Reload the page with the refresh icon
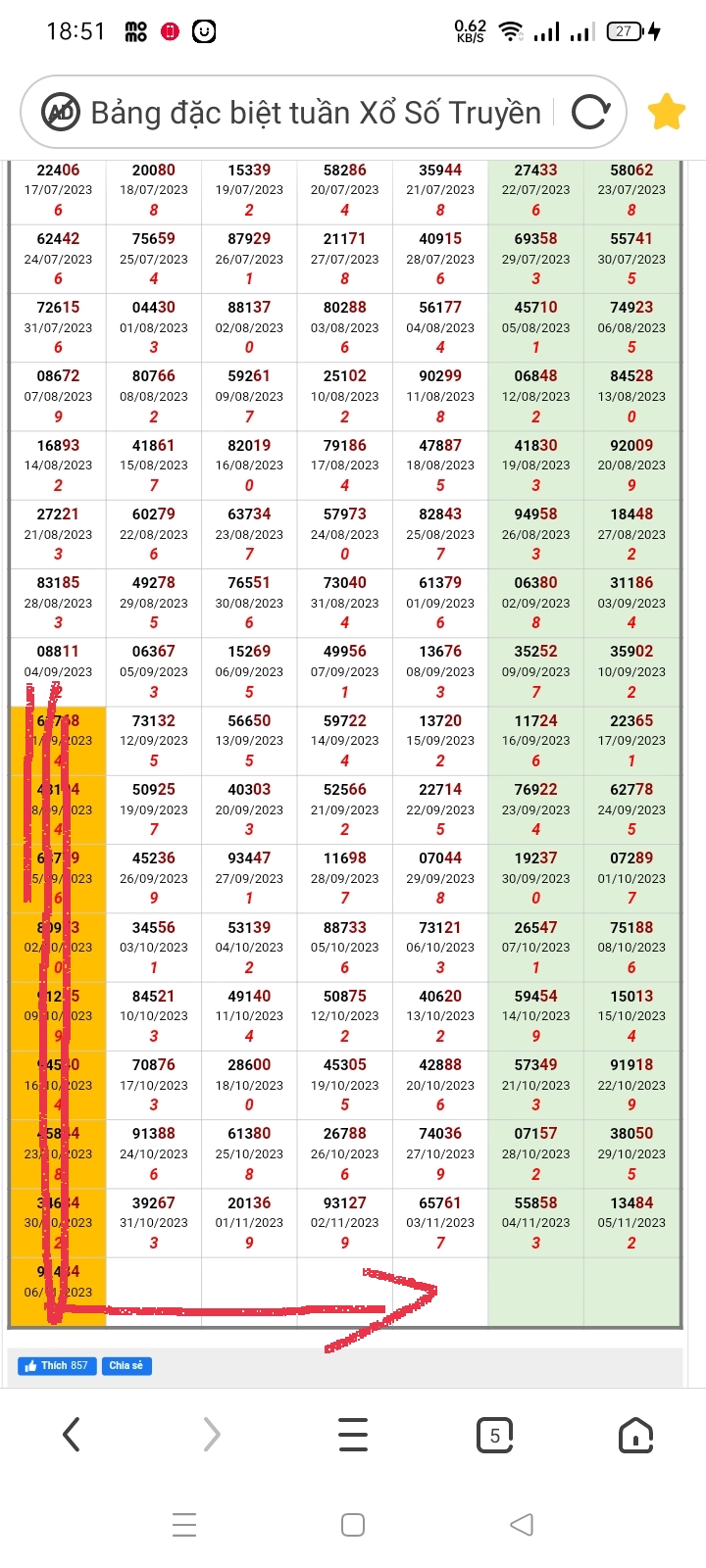This screenshot has width=706, height=1568. pyautogui.click(x=590, y=113)
